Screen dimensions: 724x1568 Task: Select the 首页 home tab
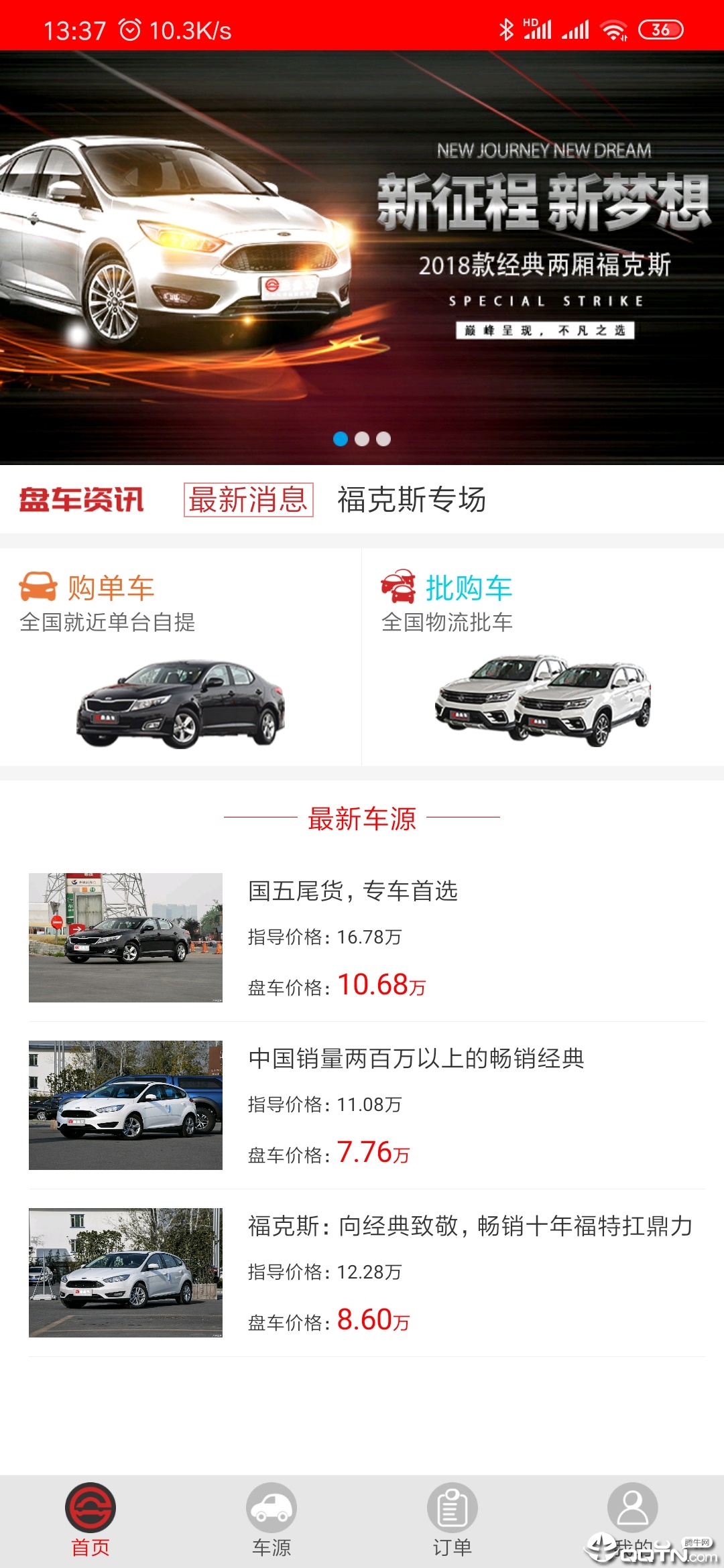pos(90,1520)
